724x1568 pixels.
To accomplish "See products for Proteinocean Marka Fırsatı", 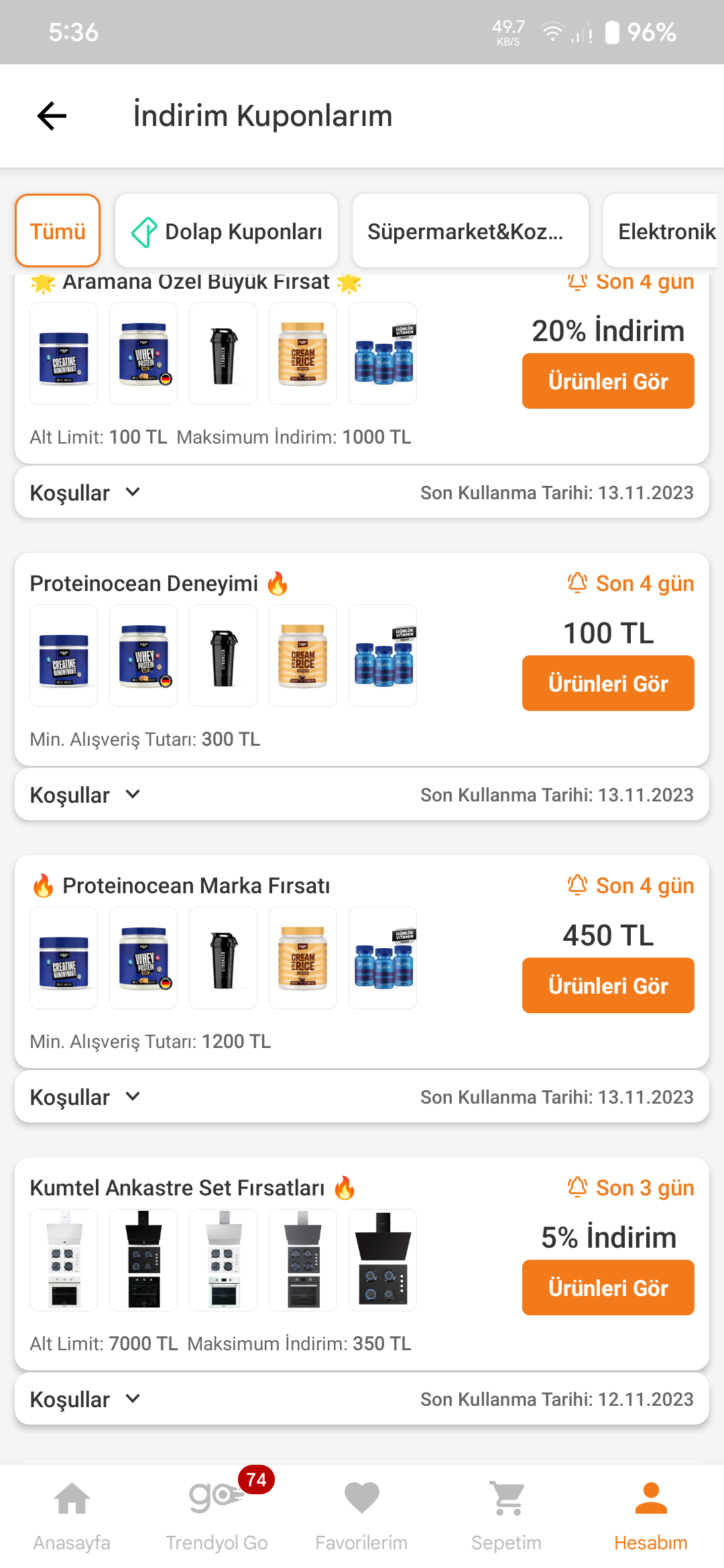I will [608, 986].
